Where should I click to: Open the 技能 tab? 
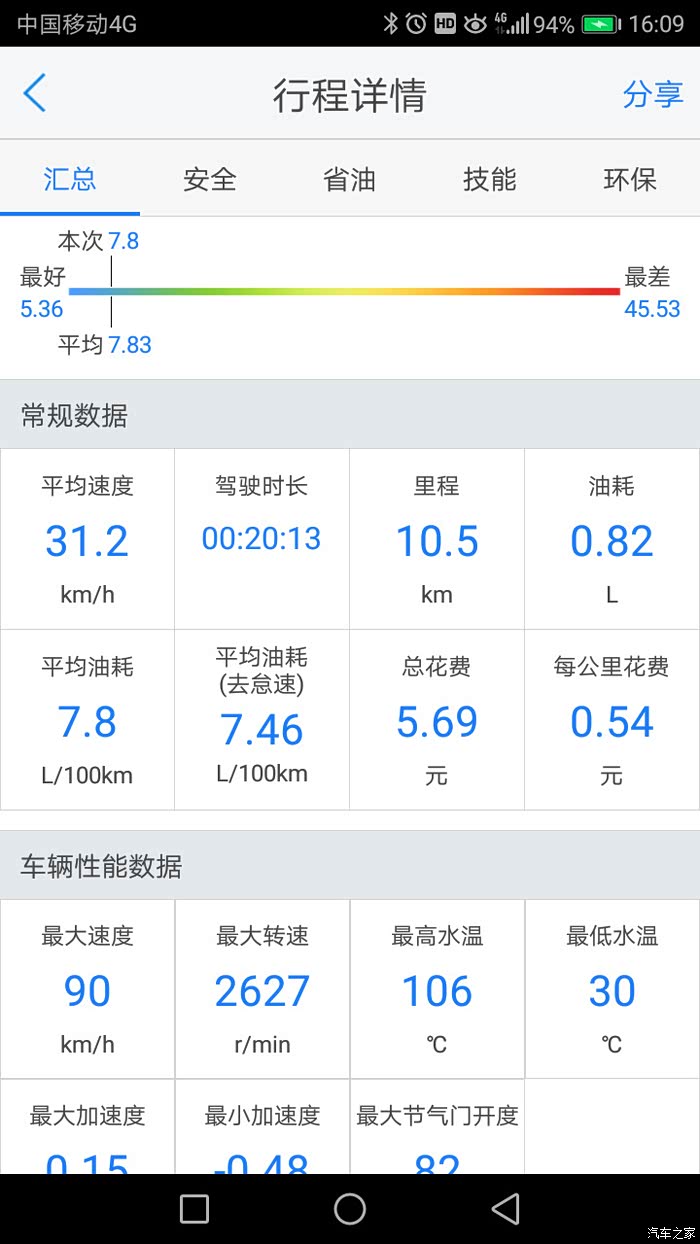point(490,179)
